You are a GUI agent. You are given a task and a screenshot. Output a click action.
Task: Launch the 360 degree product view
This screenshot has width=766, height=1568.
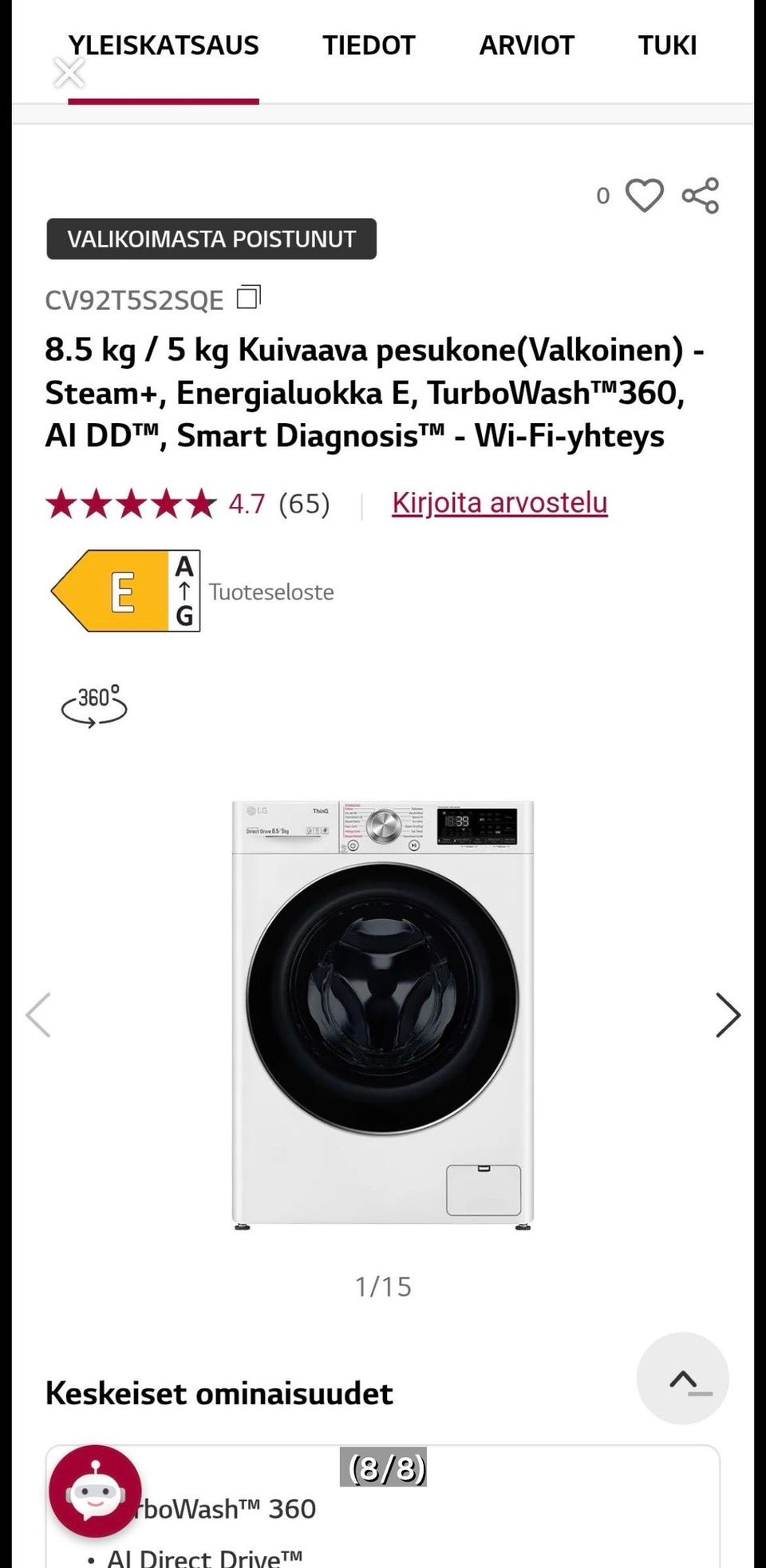click(94, 706)
